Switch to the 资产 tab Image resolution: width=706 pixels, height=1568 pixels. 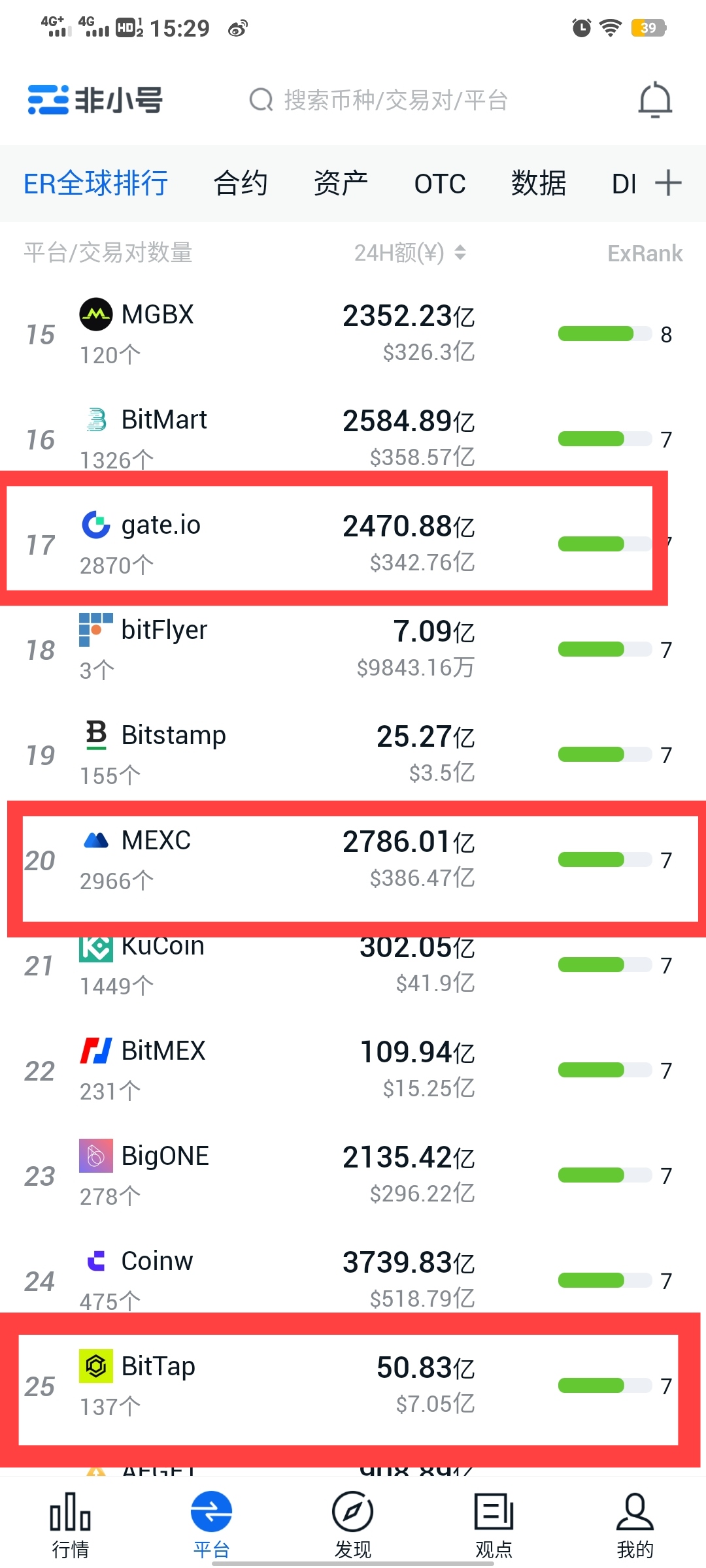341,184
